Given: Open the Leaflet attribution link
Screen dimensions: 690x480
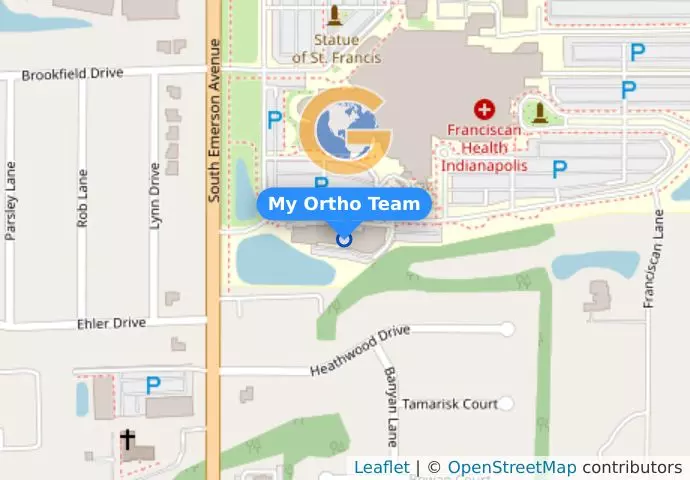Looking at the screenshot, I should click(381, 467).
